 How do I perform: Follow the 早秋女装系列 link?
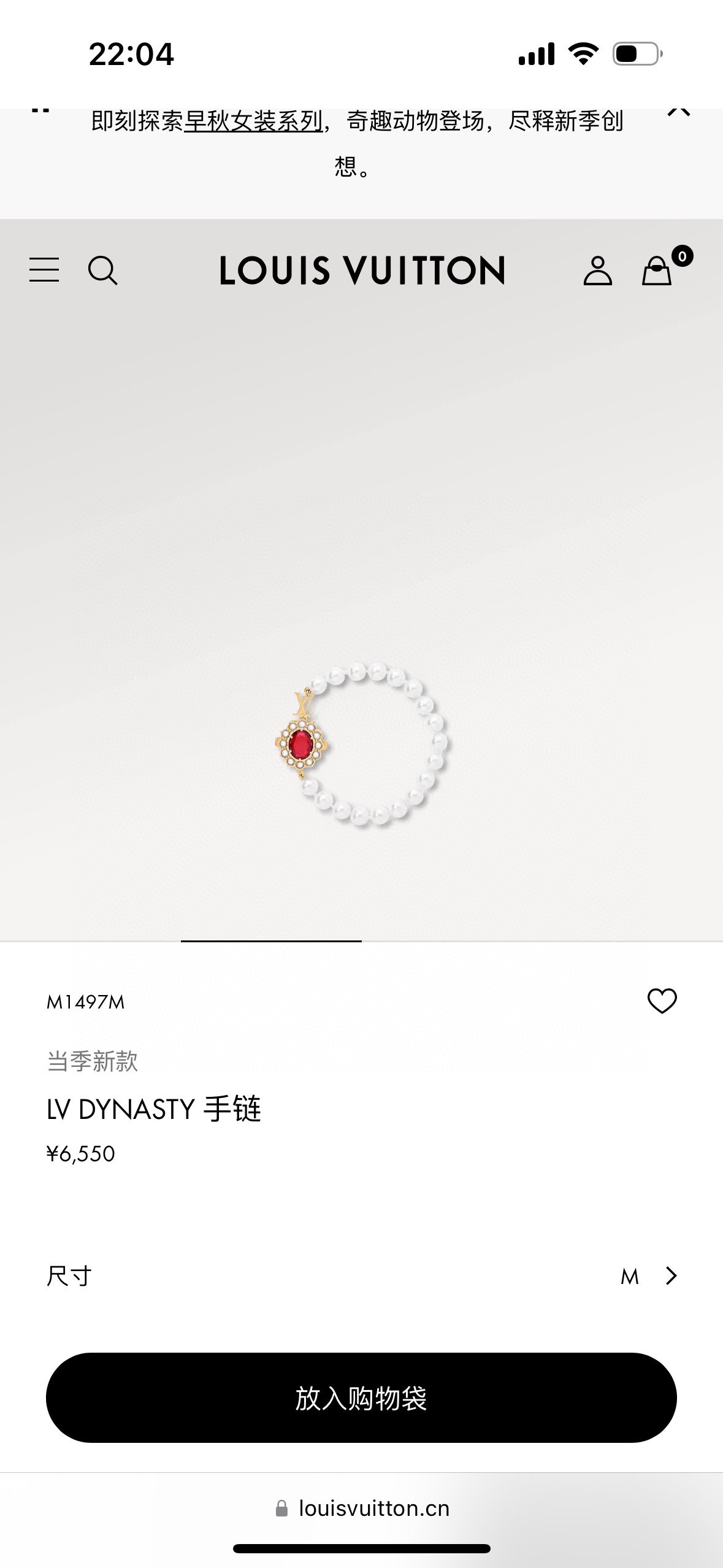pos(253,121)
